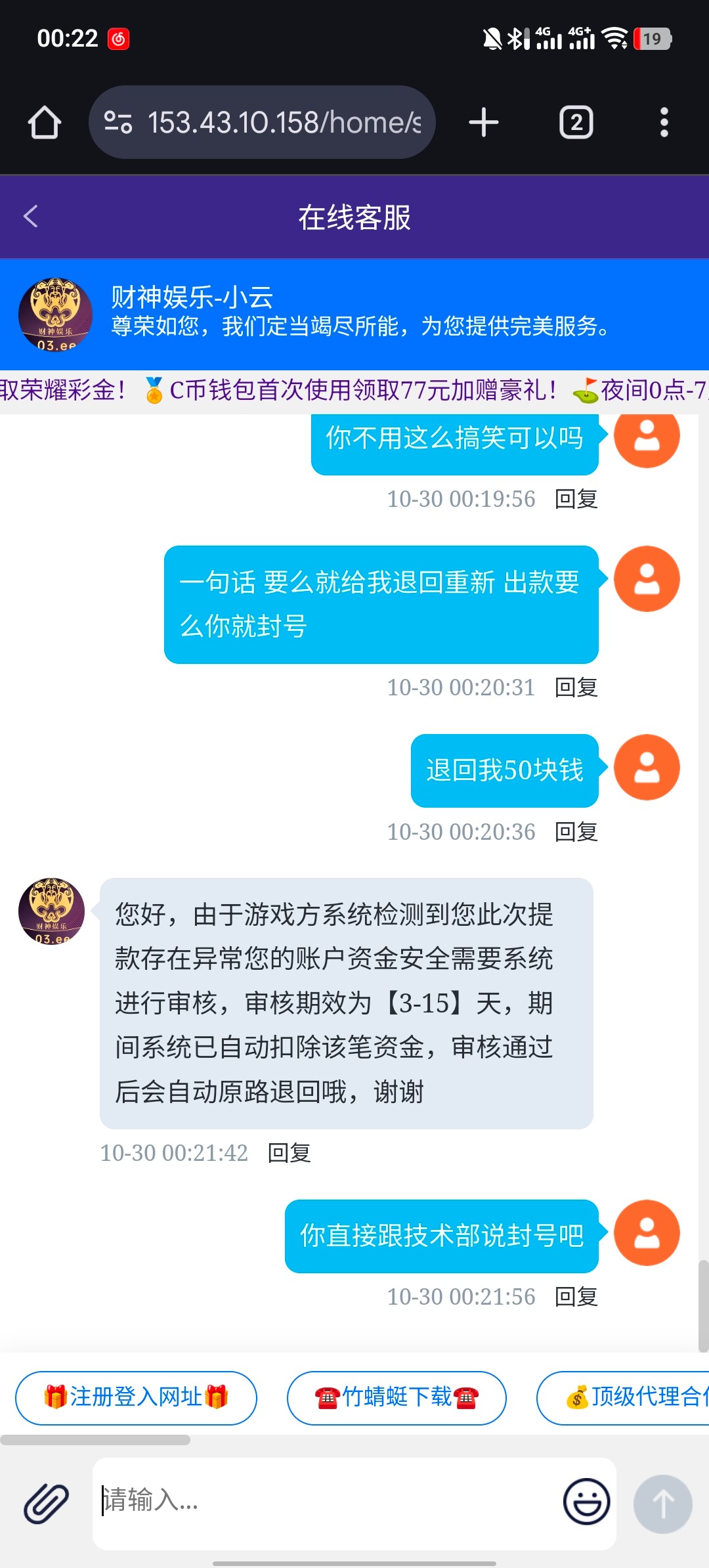Select the 竹蜻蜓下载 quick reply chip
The width and height of the screenshot is (709, 1568).
click(x=397, y=1397)
